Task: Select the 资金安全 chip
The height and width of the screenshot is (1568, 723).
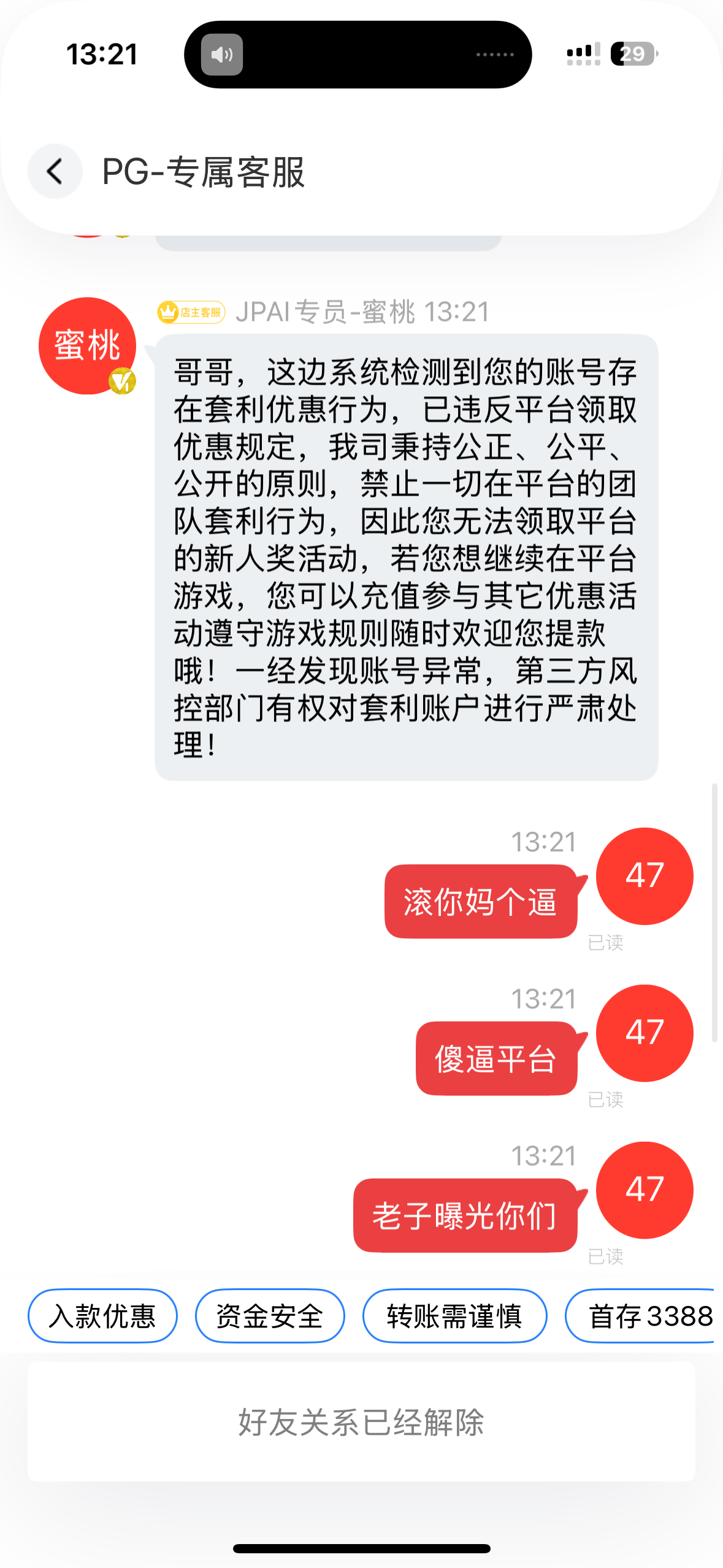Action: click(270, 1316)
